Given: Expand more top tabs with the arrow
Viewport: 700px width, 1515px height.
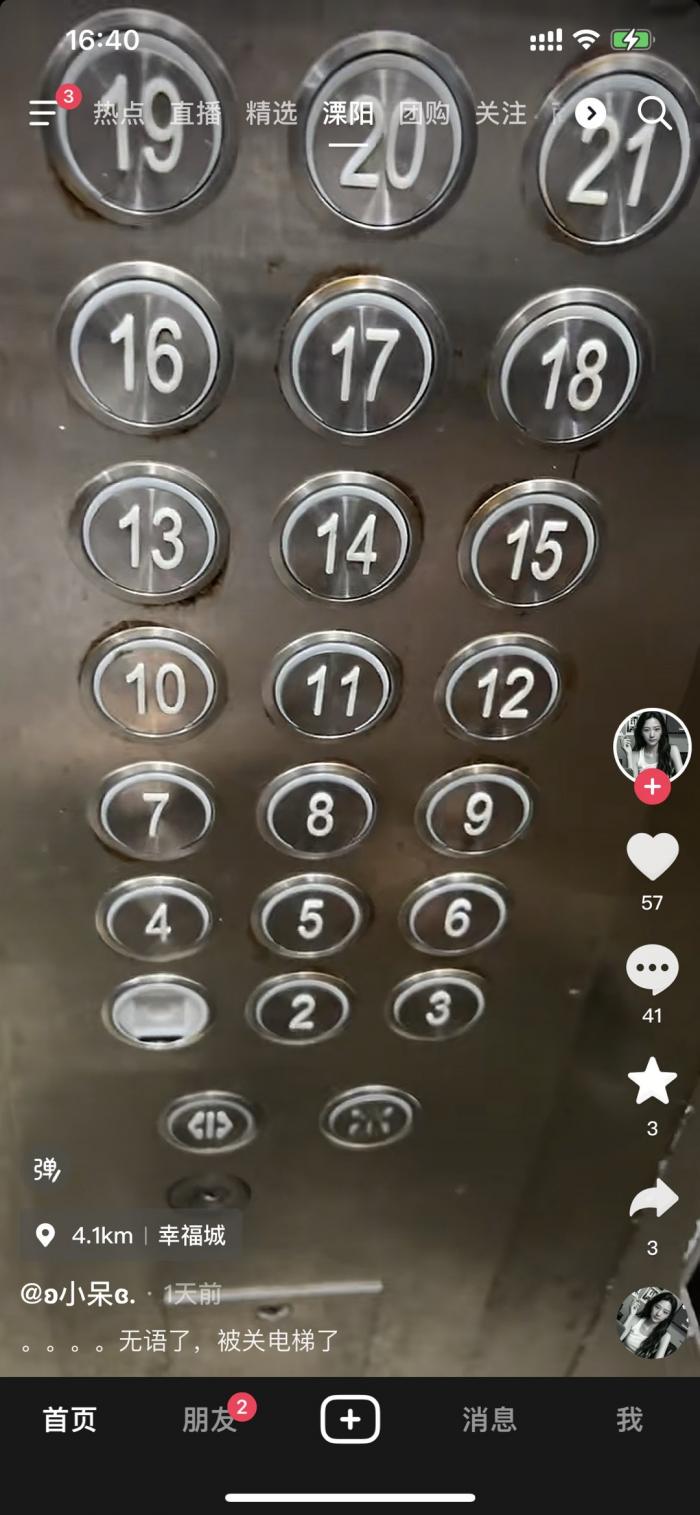Looking at the screenshot, I should point(590,114).
